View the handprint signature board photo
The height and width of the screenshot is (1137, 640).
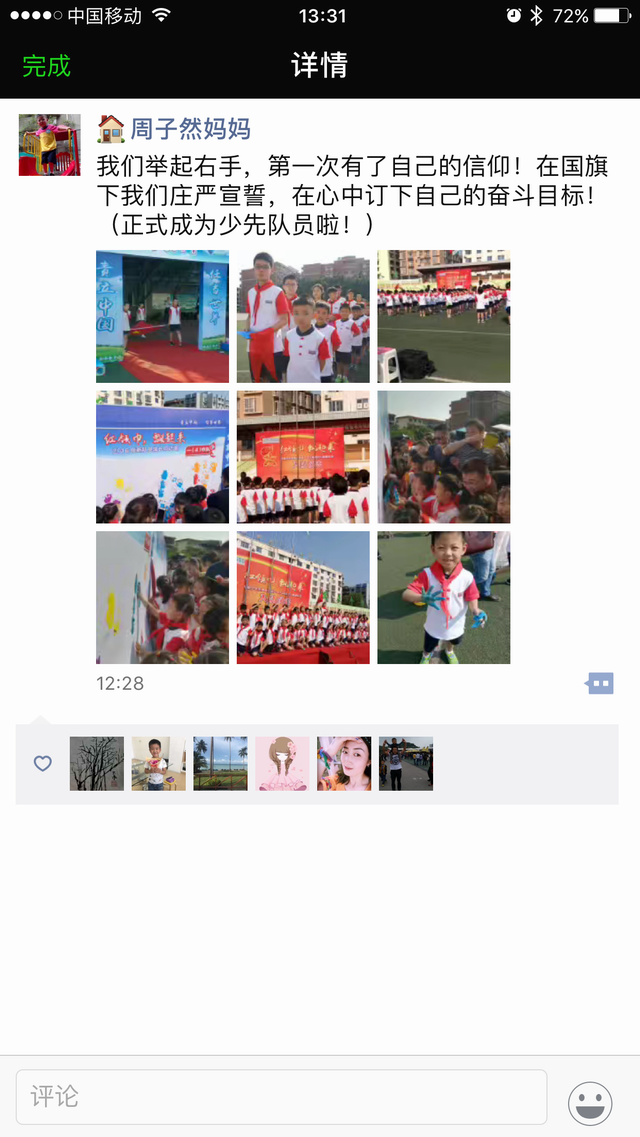click(x=162, y=457)
